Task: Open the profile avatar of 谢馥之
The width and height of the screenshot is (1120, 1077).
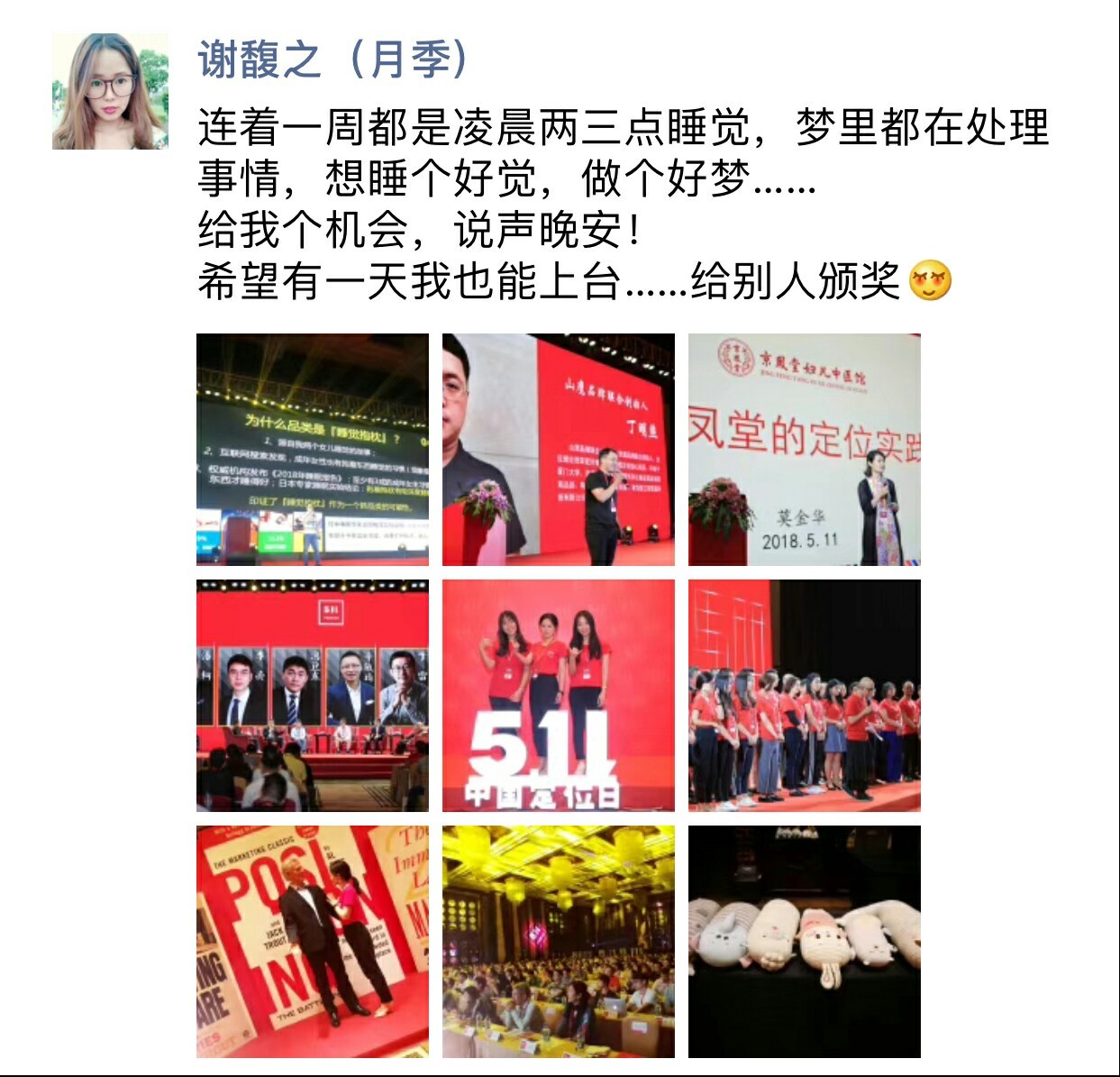Action: click(110, 91)
